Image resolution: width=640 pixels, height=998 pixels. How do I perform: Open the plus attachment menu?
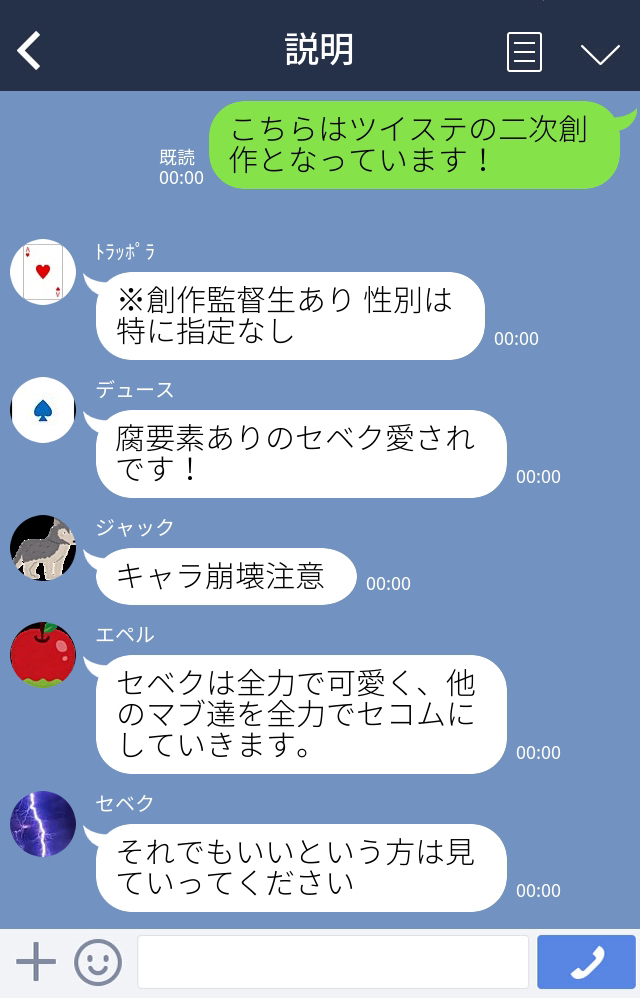tap(36, 962)
